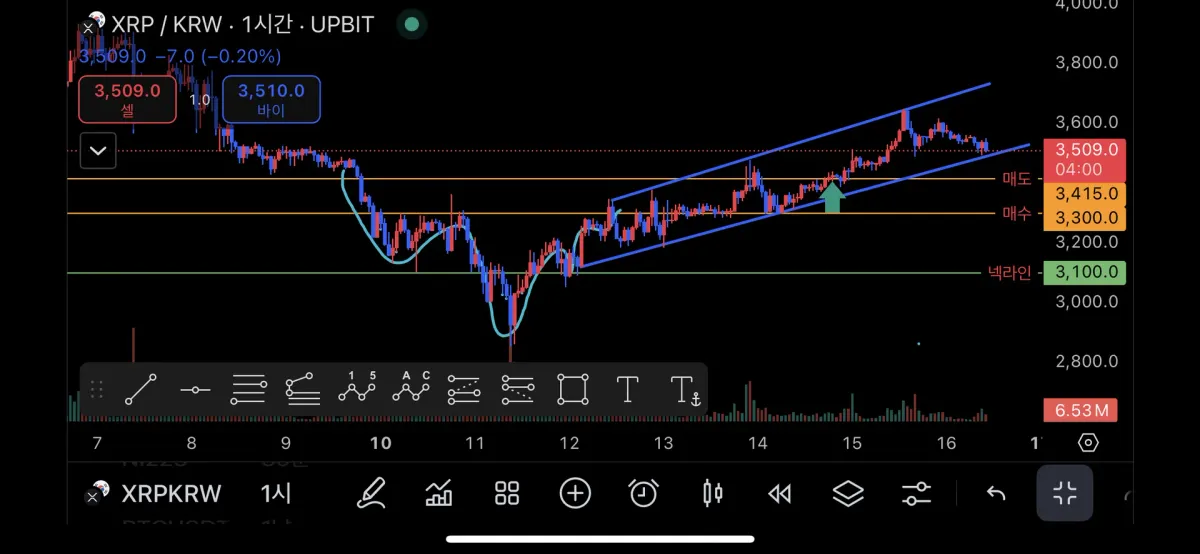The image size is (1200, 554).
Task: Select the trend line drawing tool
Action: click(141, 388)
